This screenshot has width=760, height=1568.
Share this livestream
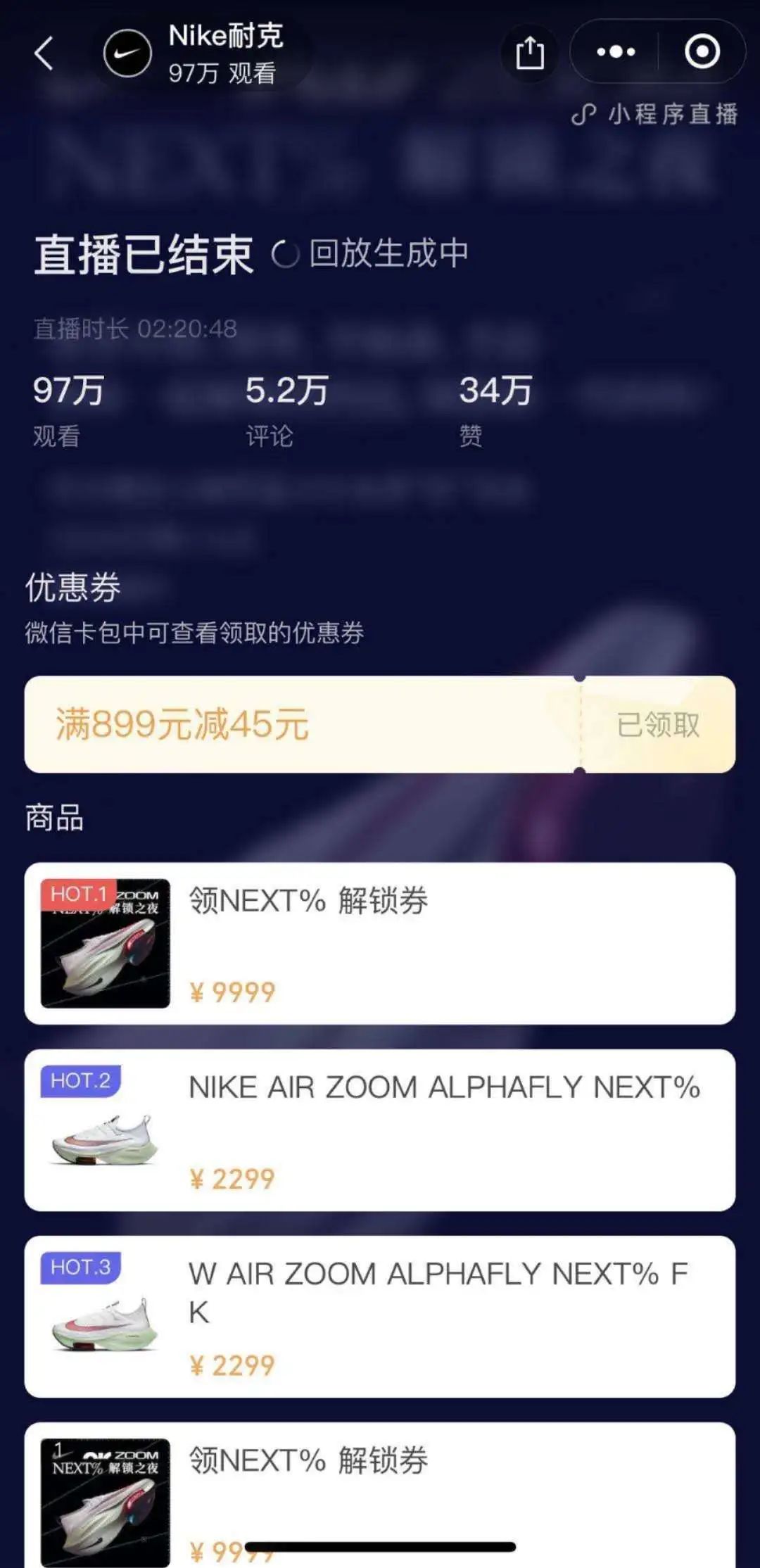(x=529, y=53)
